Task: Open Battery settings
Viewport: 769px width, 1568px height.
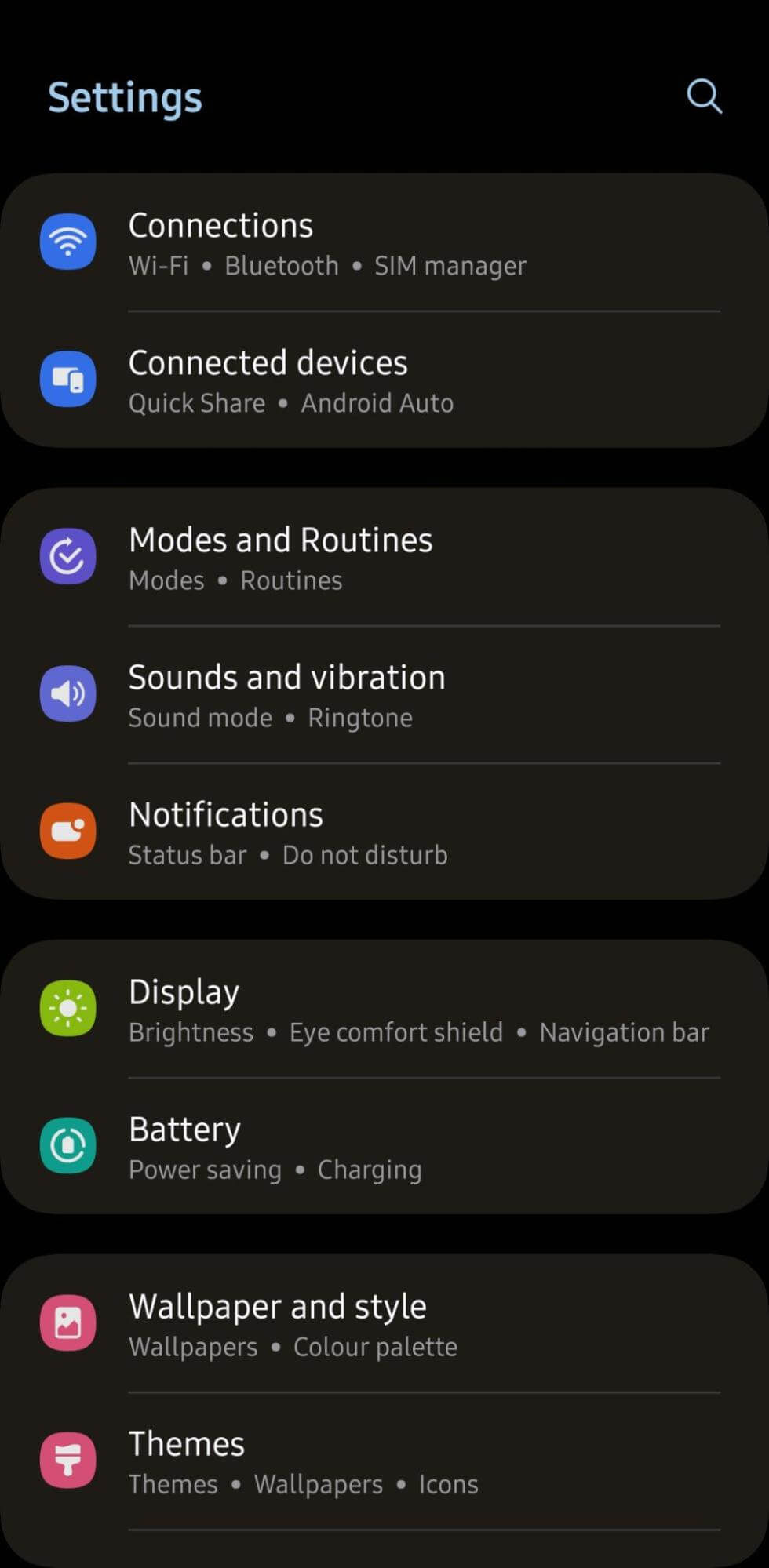Action: click(x=384, y=1147)
